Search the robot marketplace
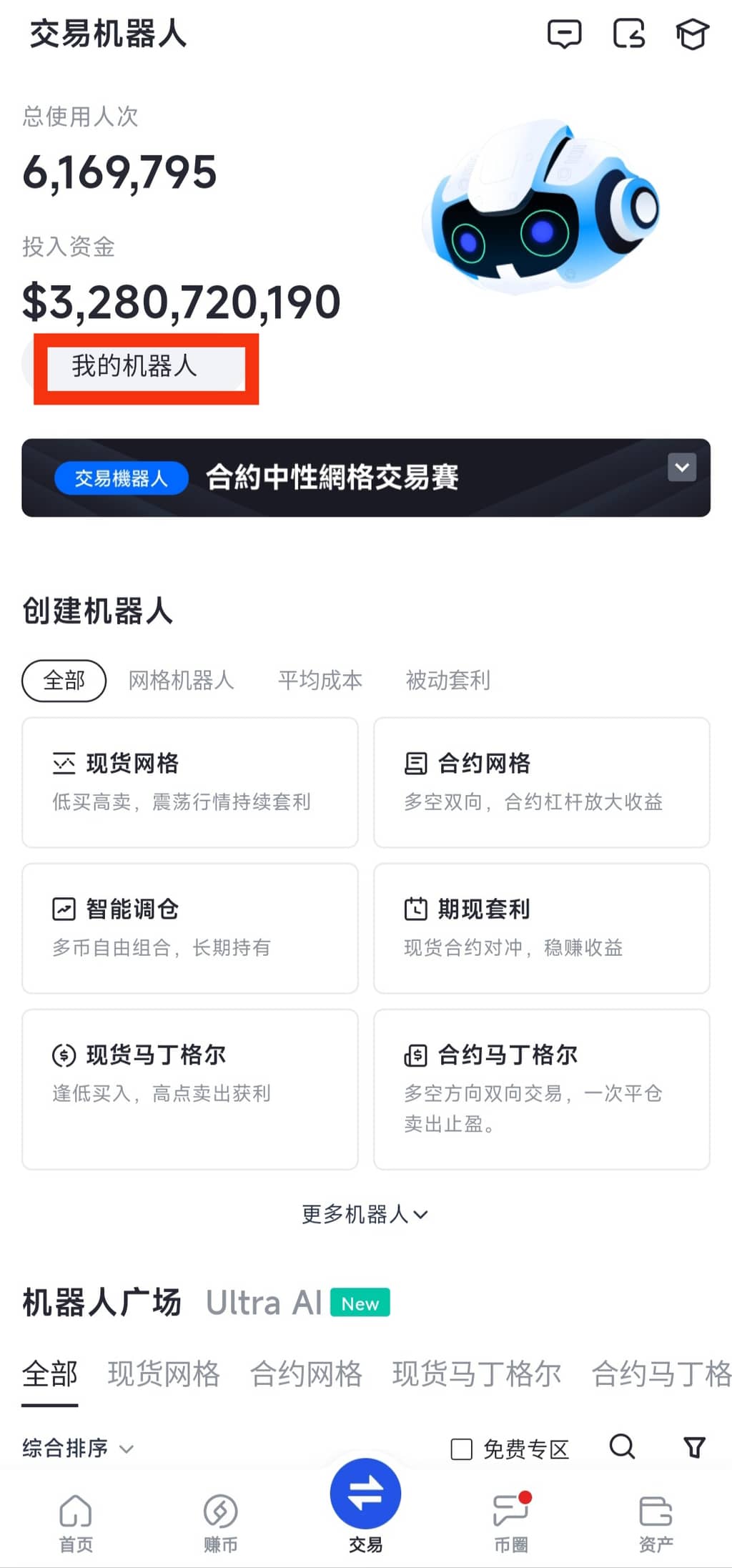 622,1446
